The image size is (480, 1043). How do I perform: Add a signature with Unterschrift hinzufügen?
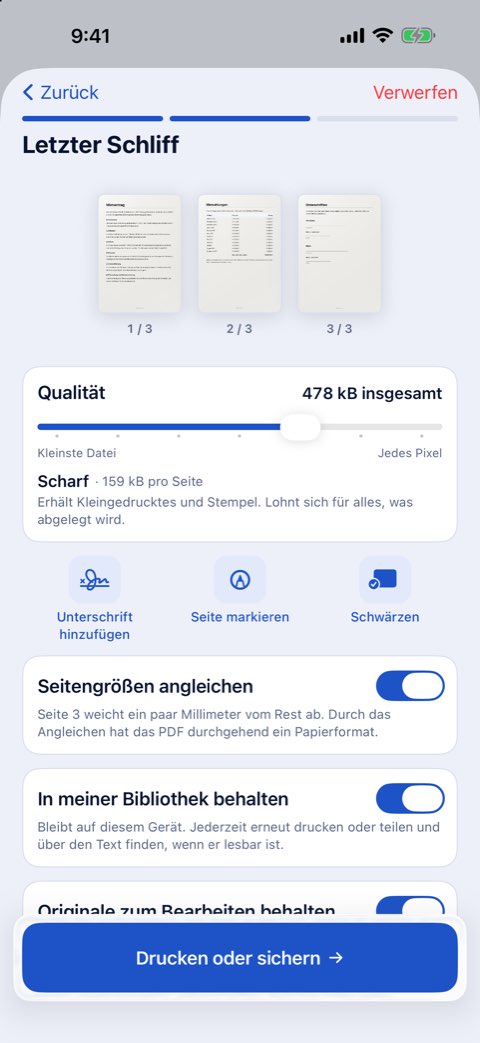(94, 599)
